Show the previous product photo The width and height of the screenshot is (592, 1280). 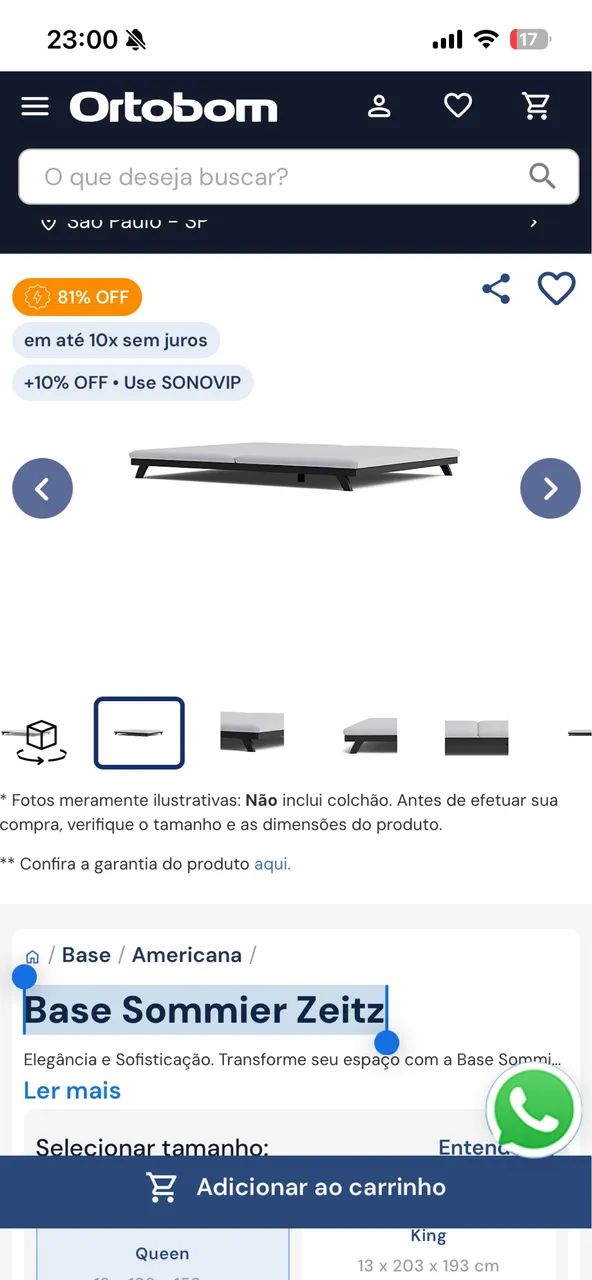(42, 488)
